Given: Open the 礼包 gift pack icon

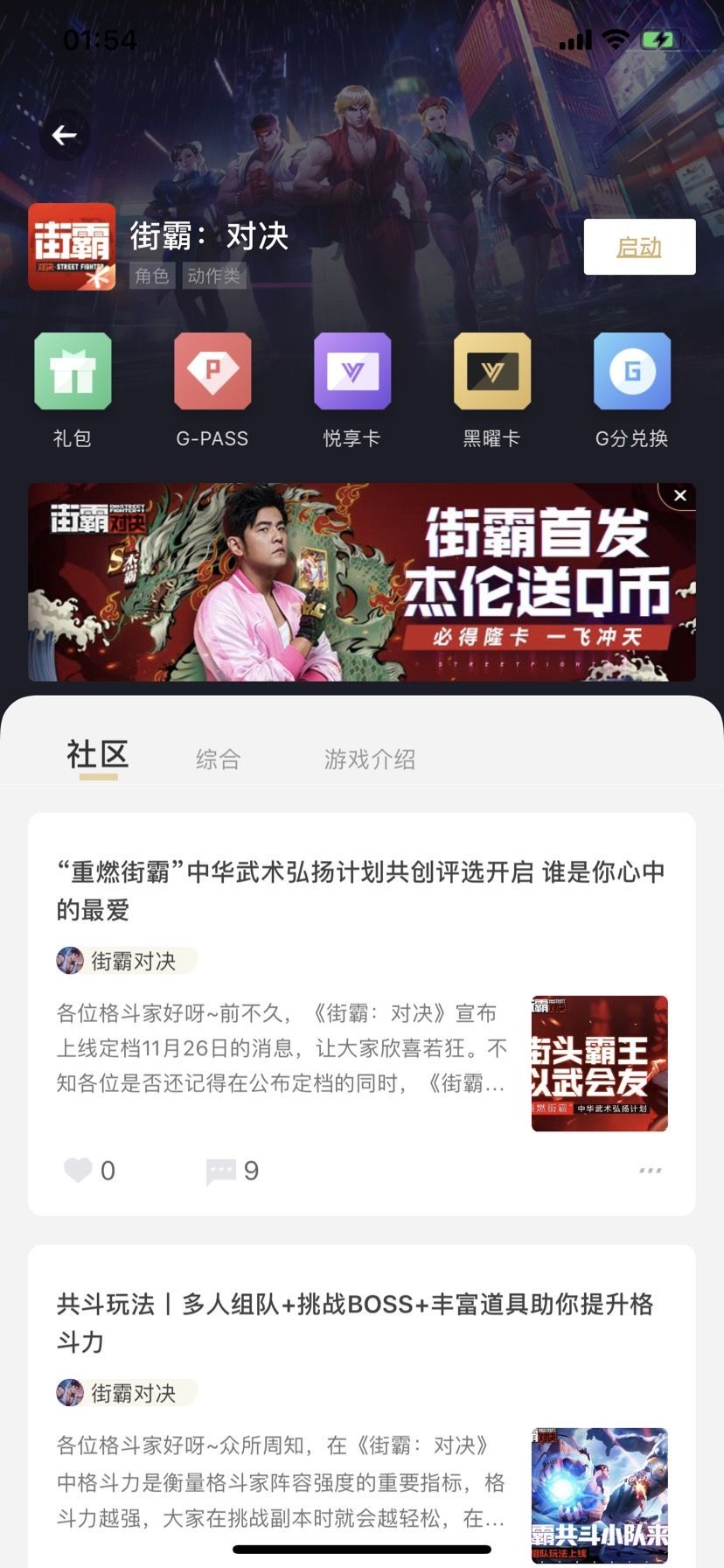Looking at the screenshot, I should 73,372.
